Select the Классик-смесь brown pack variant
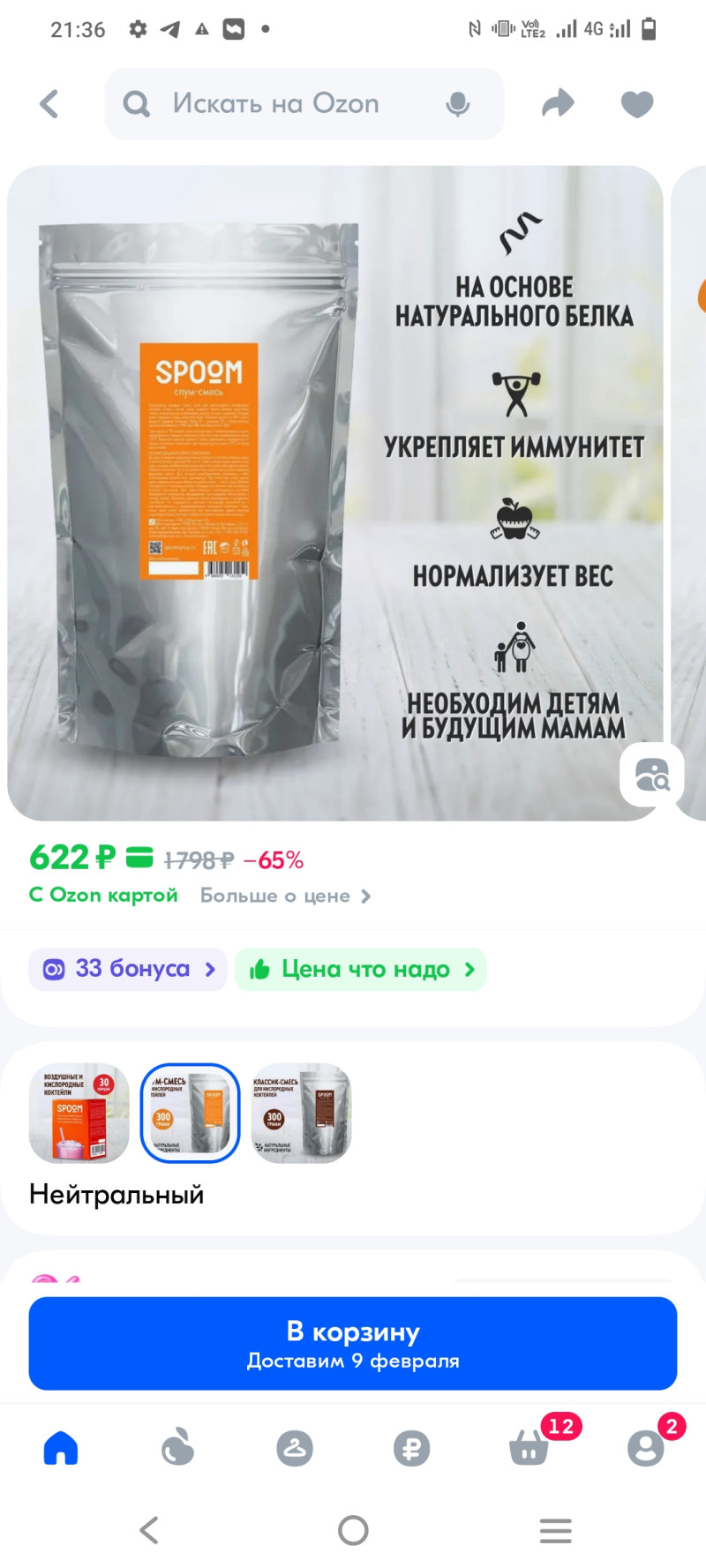706x1568 pixels. pos(301,1113)
